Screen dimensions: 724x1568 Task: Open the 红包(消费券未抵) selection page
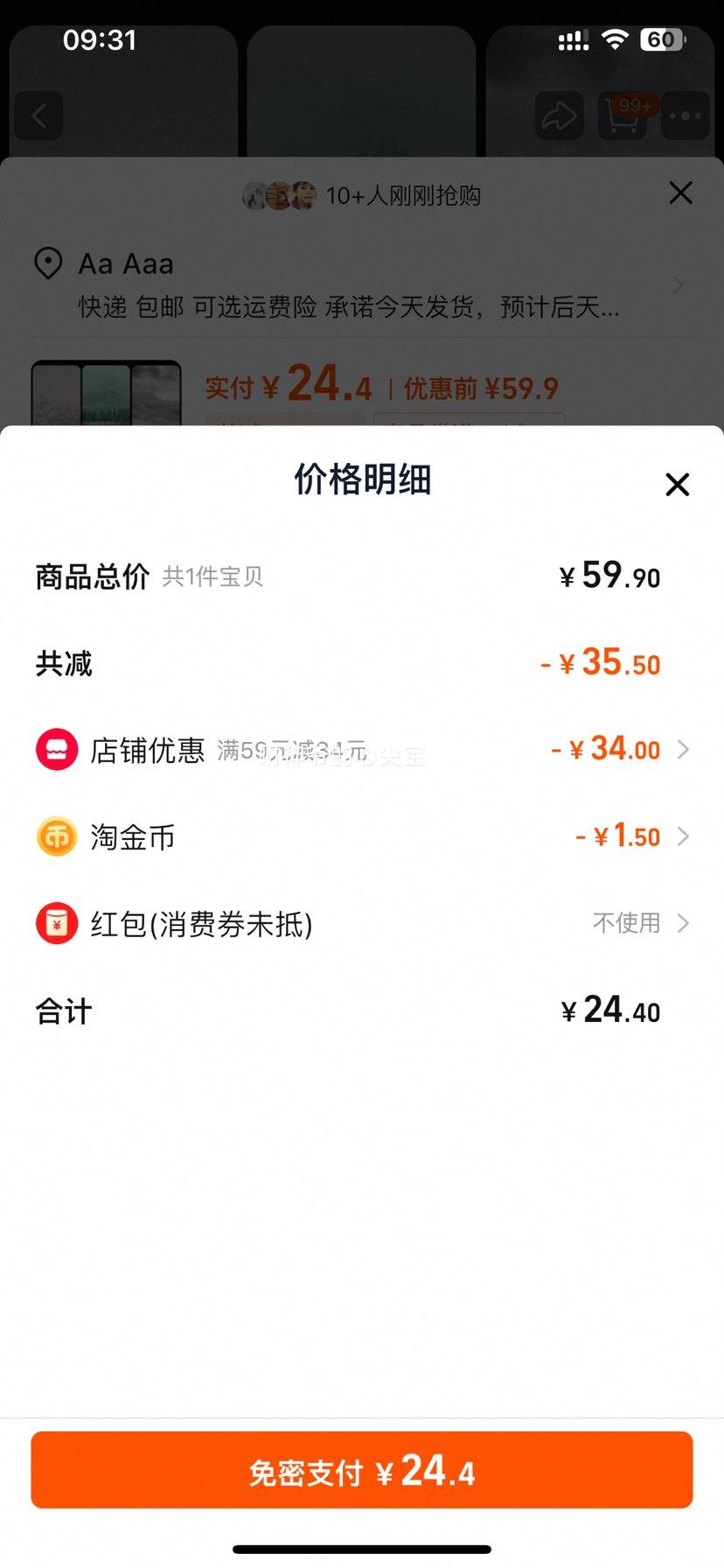click(684, 923)
